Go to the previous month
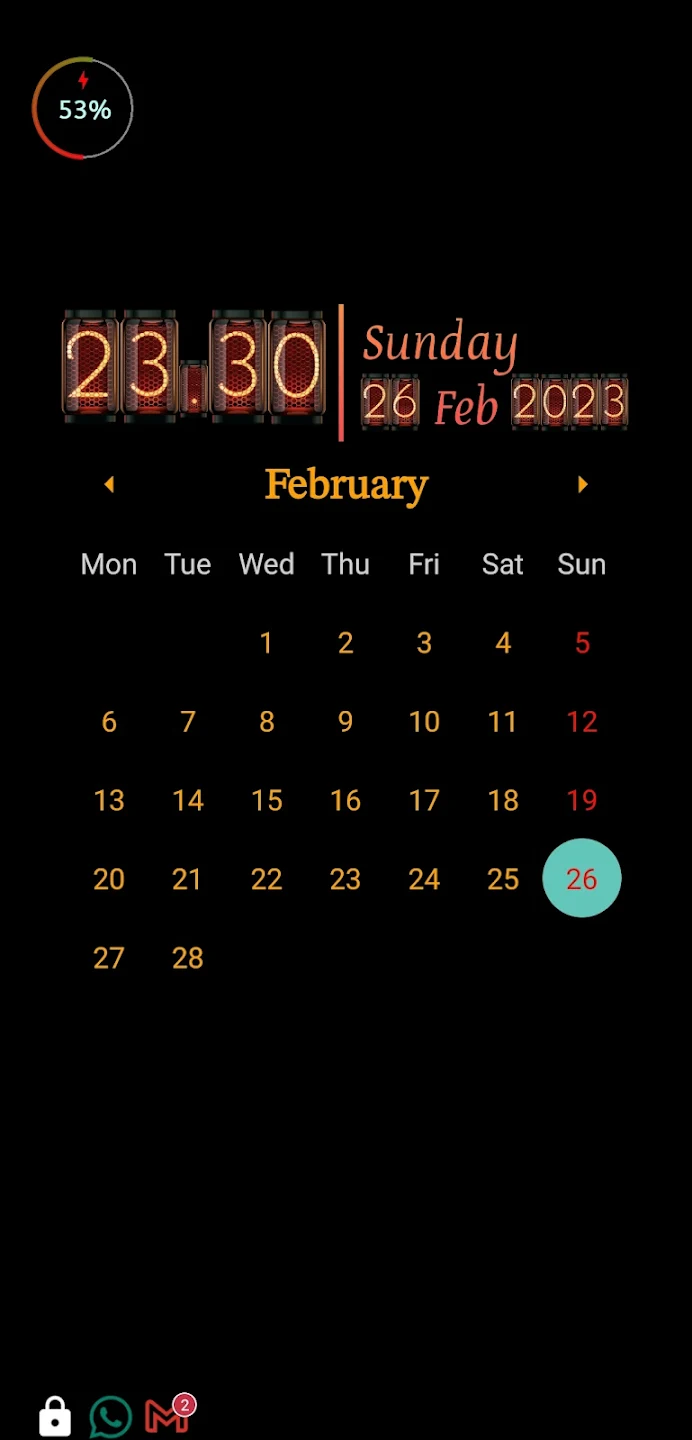 [x=109, y=485]
